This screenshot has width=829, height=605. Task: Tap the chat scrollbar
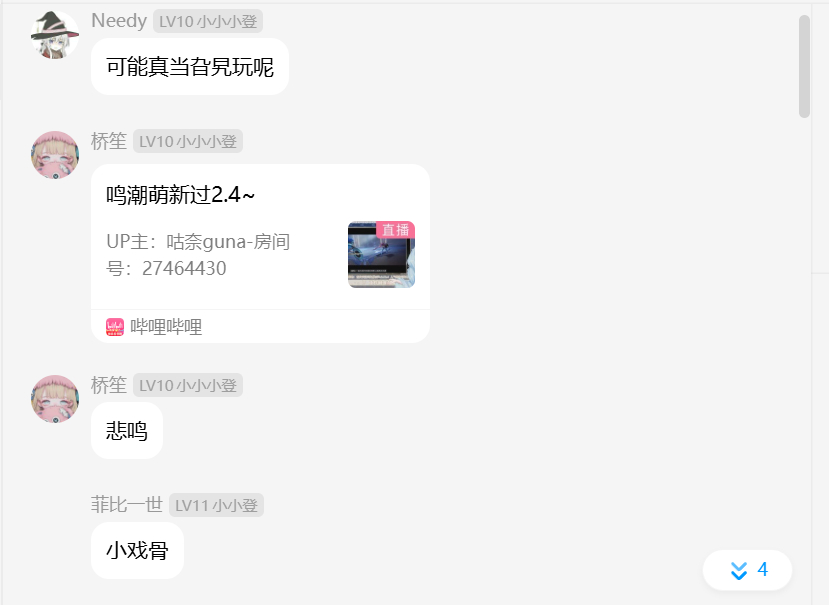click(804, 66)
